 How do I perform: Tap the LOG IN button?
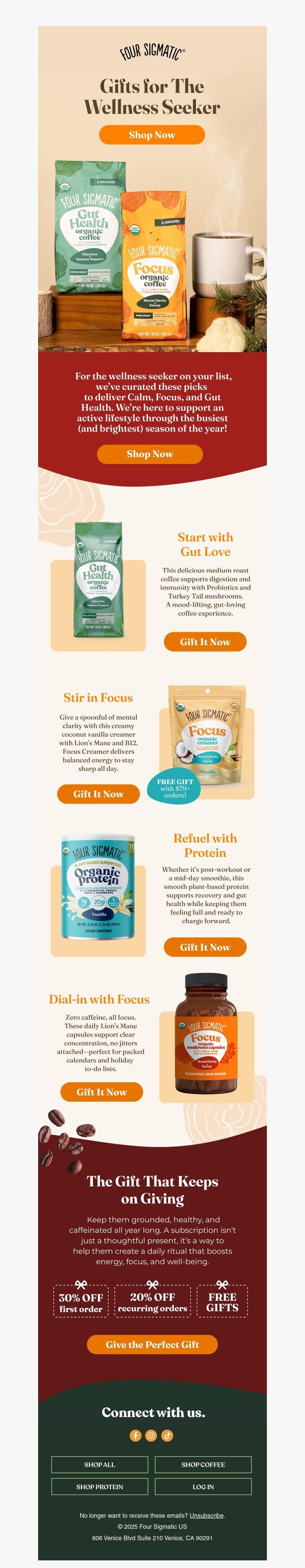[203, 1486]
